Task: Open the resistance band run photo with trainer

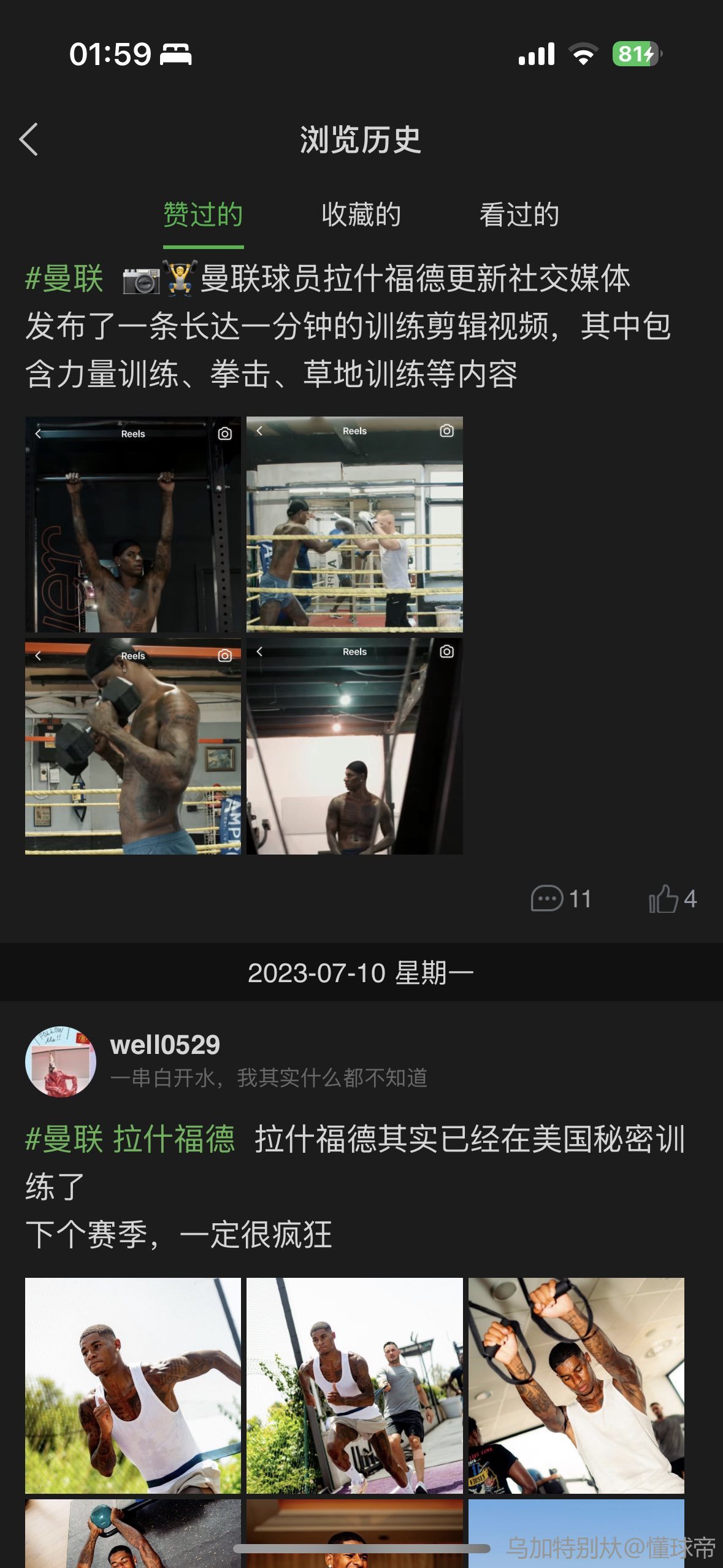Action: pyautogui.click(x=354, y=1385)
